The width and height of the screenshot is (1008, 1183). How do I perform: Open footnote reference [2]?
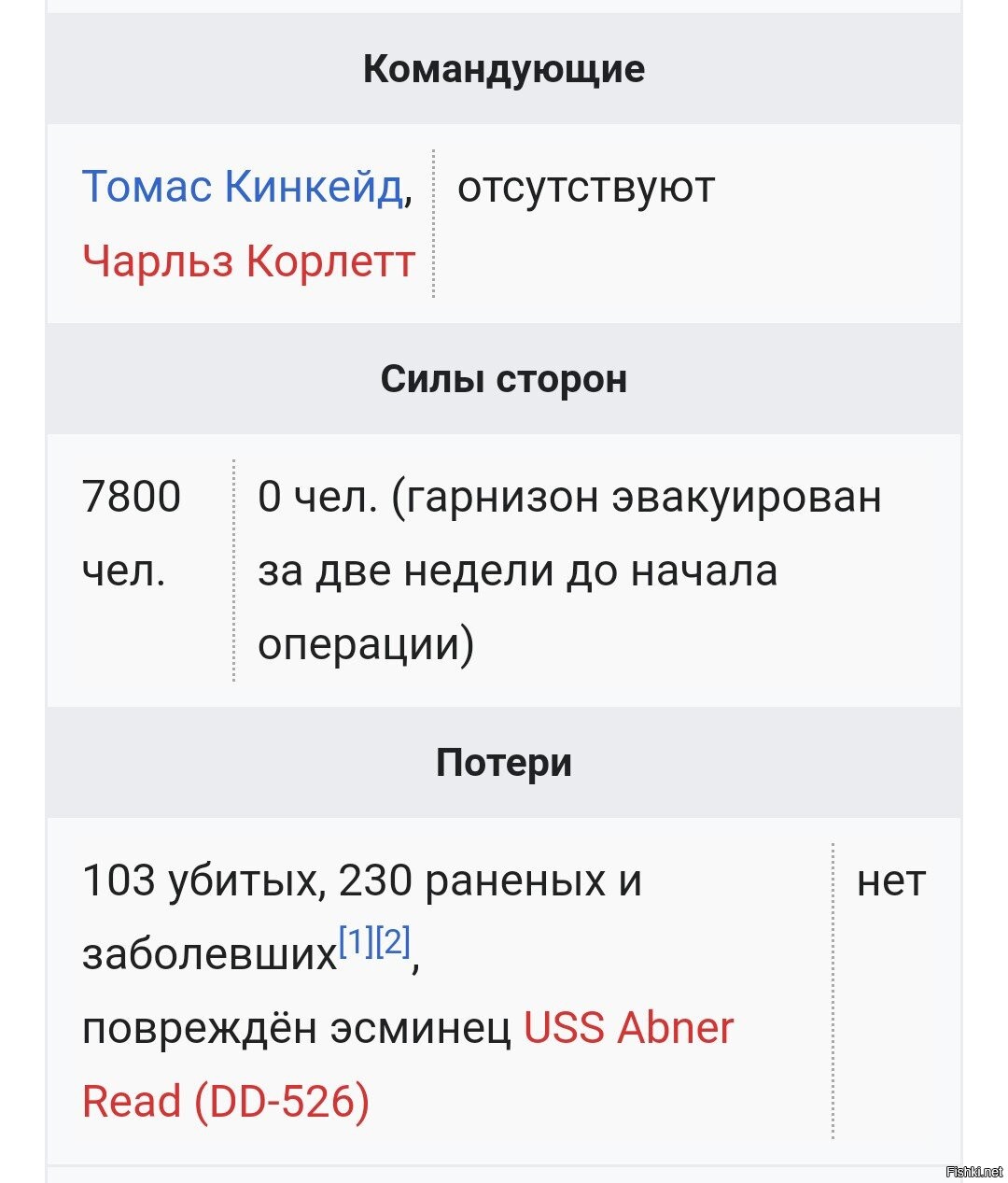point(392,942)
